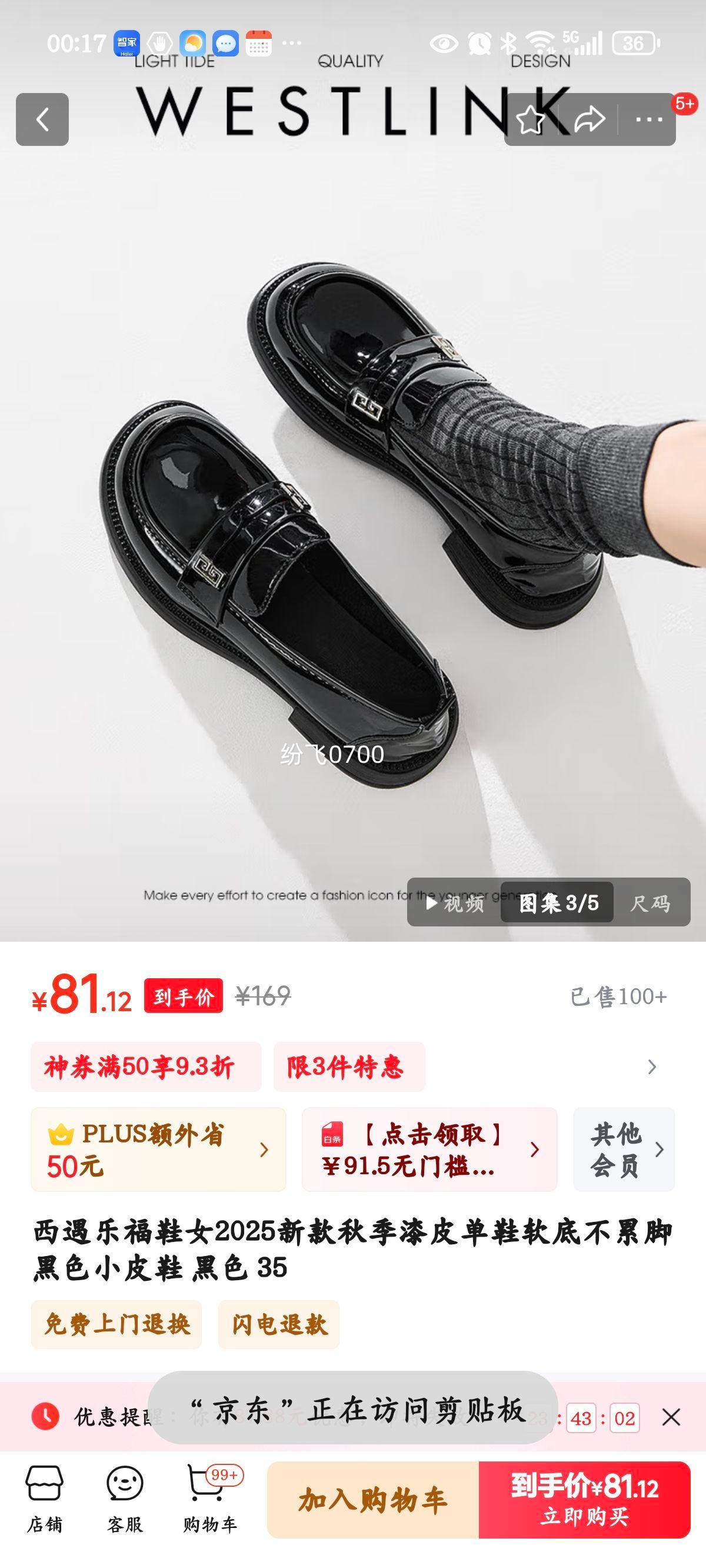This screenshot has width=706, height=1568.
Task: Open the share icon
Action: point(588,121)
